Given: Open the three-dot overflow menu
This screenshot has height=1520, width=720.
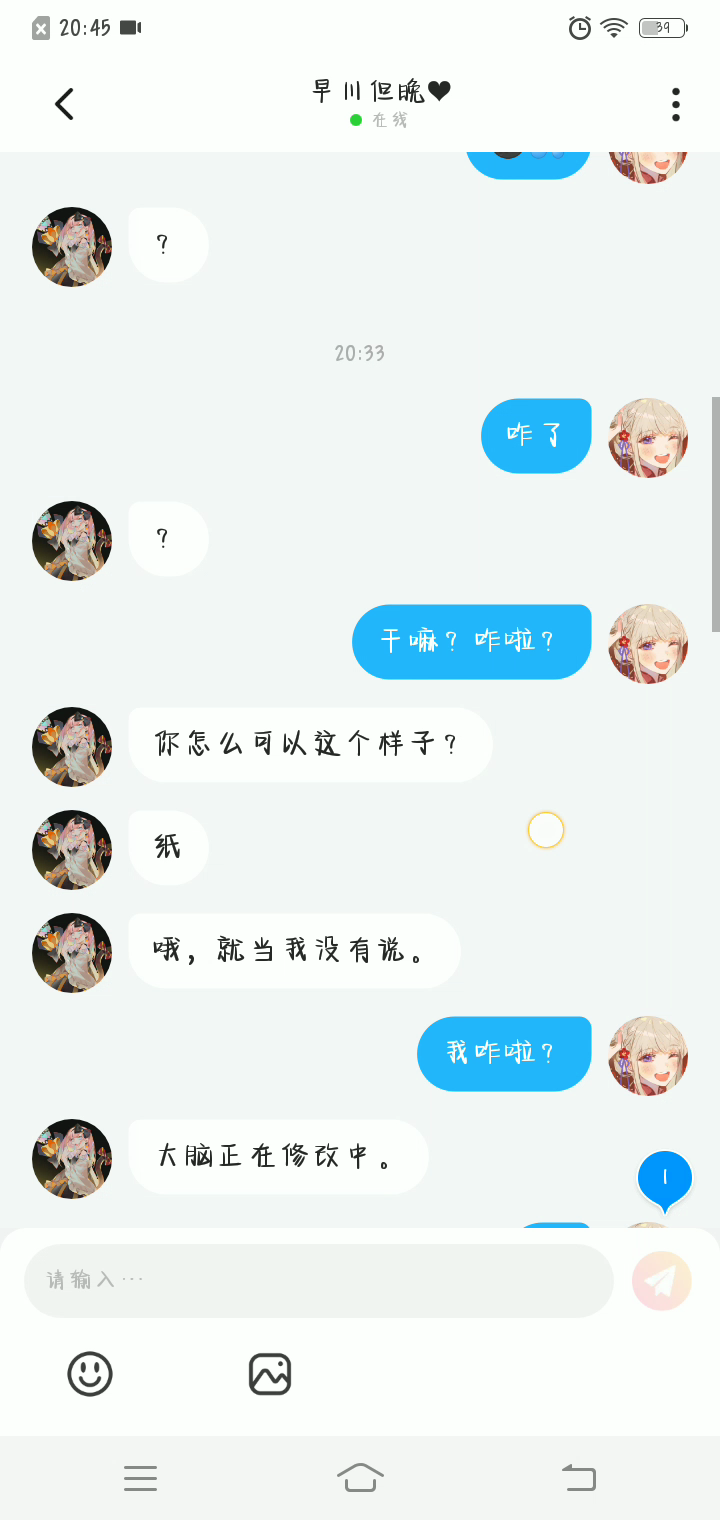Looking at the screenshot, I should 676,104.
